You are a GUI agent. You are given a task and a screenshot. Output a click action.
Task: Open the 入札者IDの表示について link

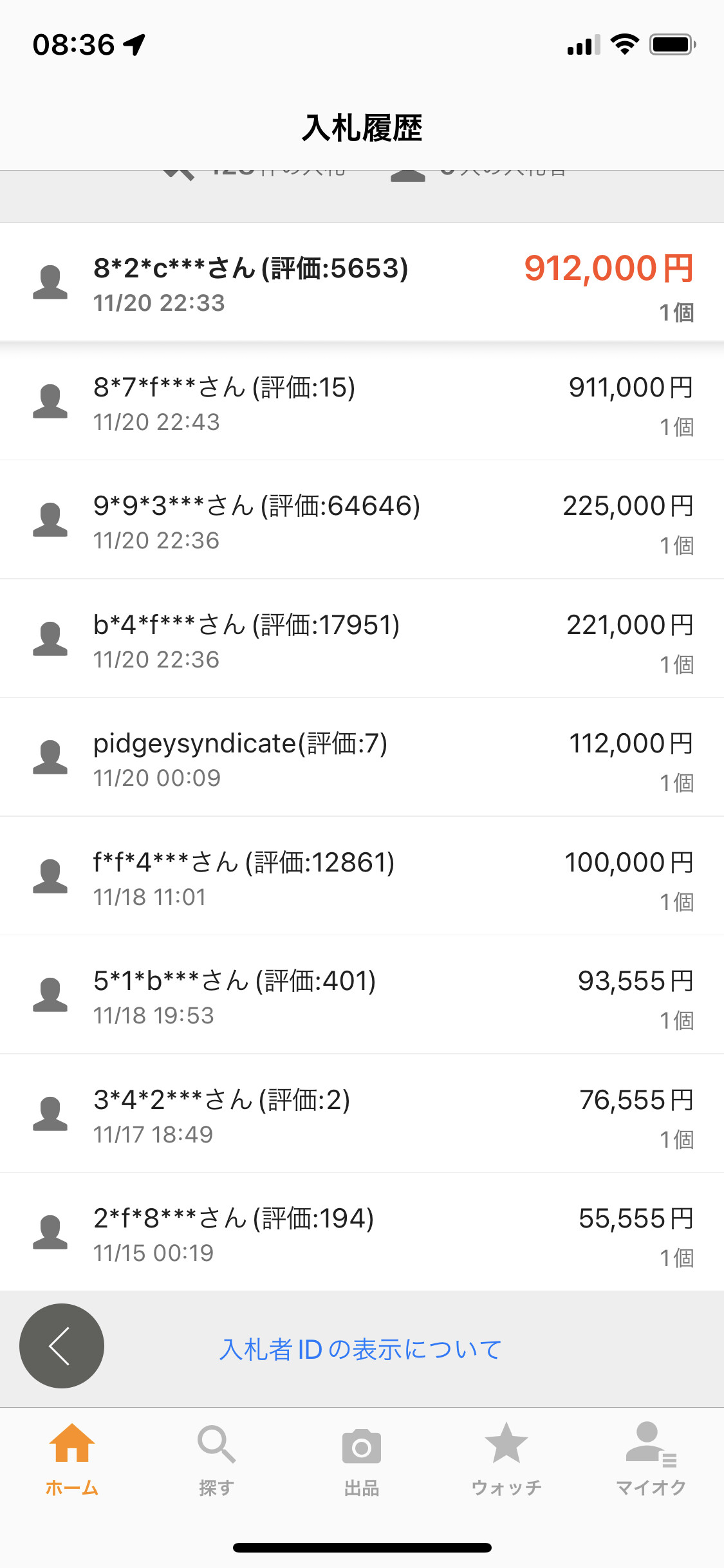(x=360, y=1349)
